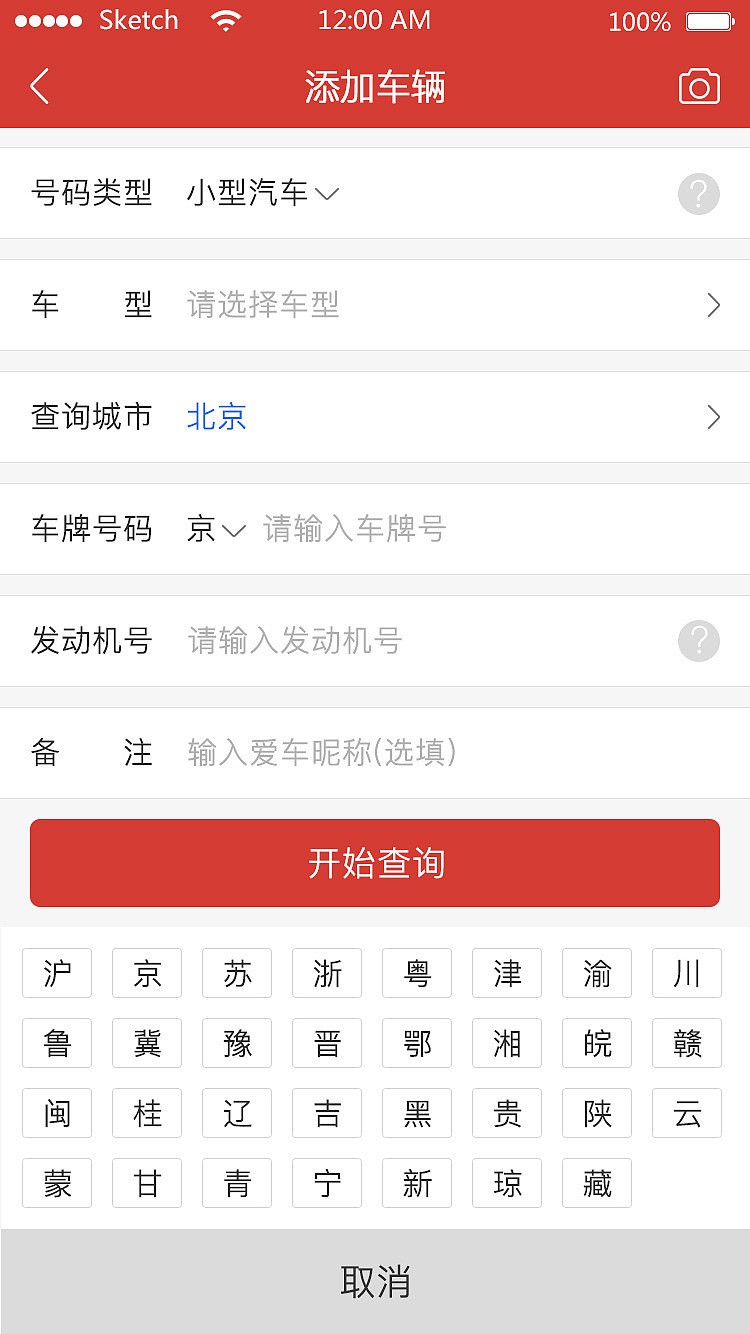Viewport: 750px width, 1334px height.
Task: Choose the 藏 key on the province keyboard
Action: (596, 1183)
